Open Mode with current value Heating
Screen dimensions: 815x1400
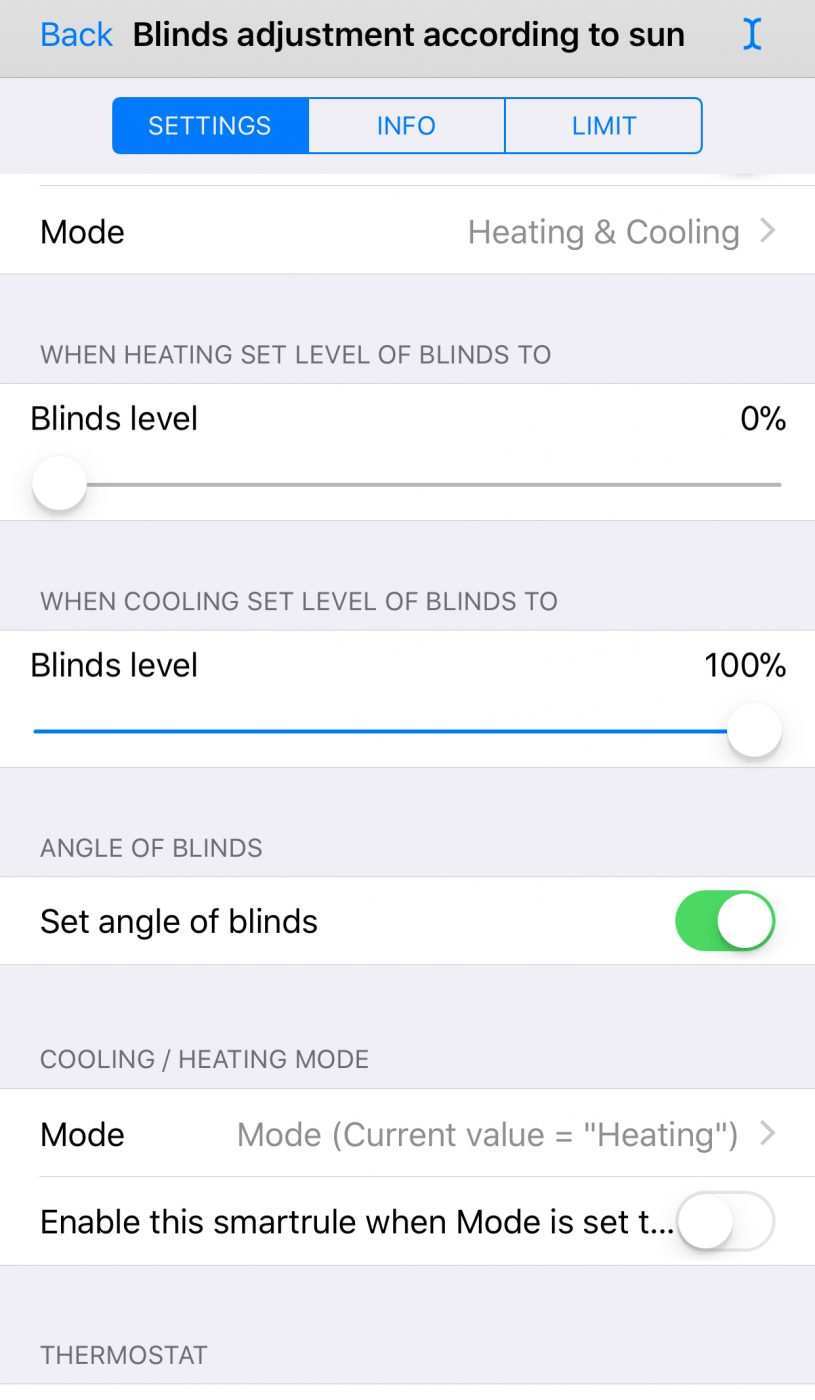pyautogui.click(x=407, y=1134)
